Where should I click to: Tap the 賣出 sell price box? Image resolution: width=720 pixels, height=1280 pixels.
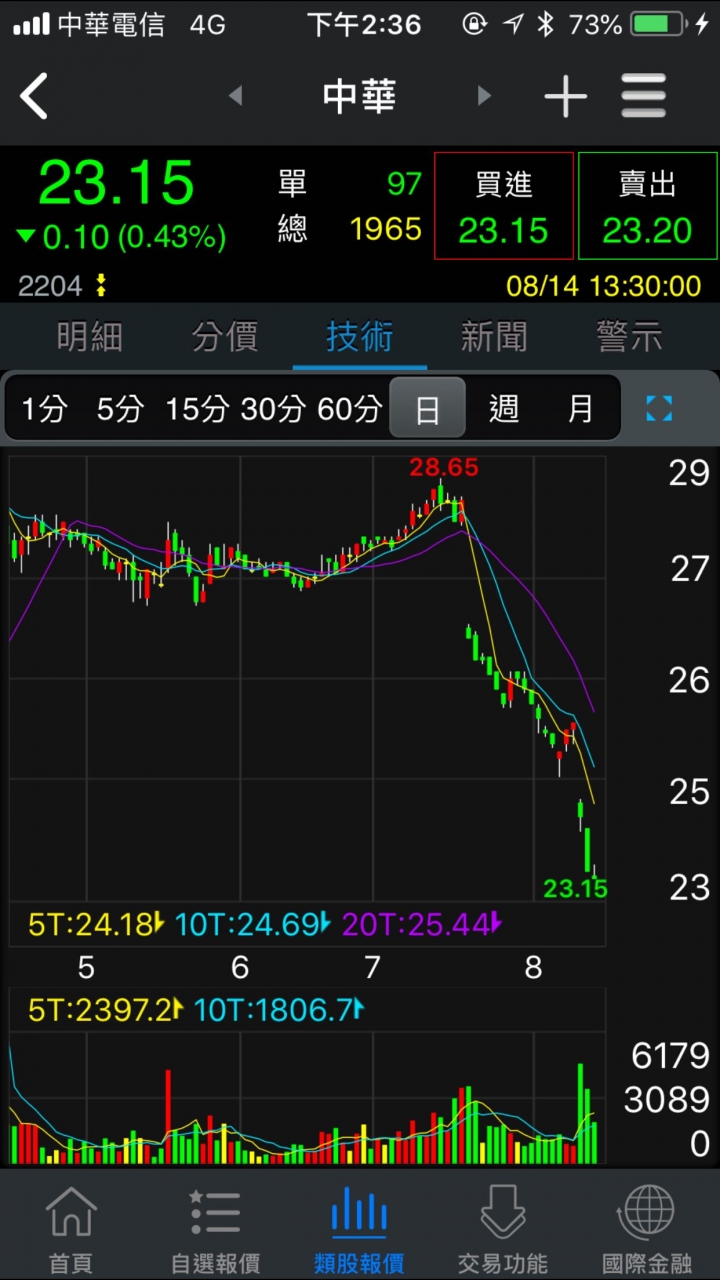647,207
